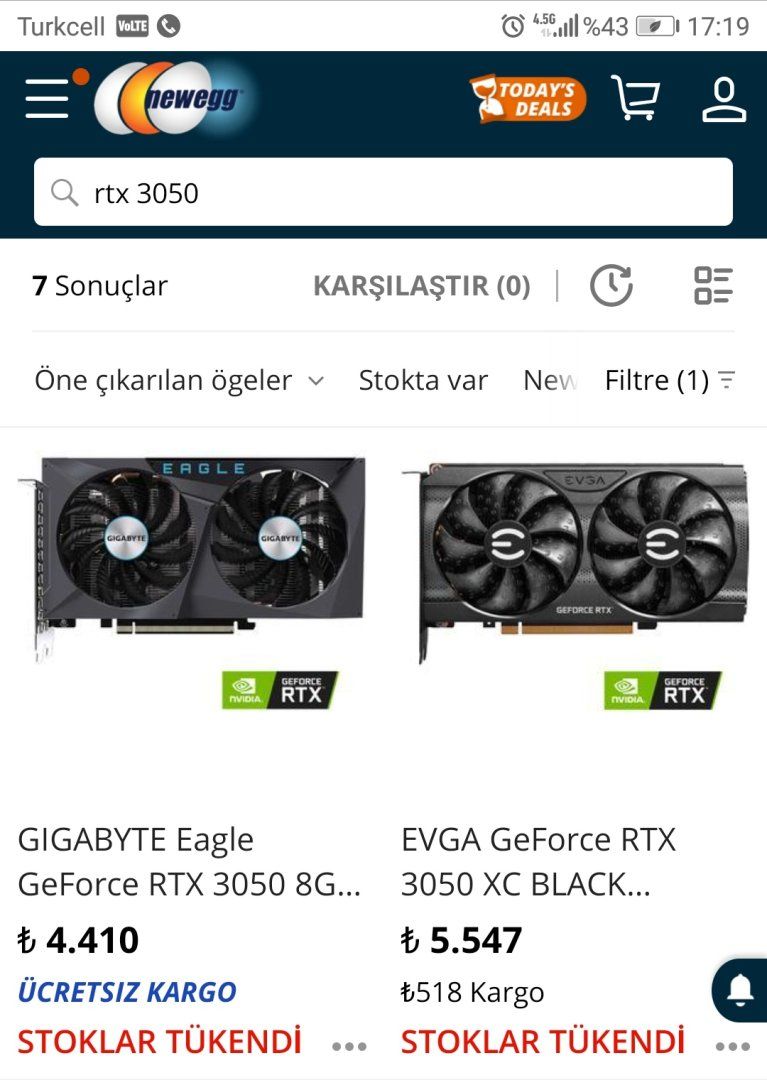This screenshot has height=1080, width=767.
Task: Switch the results list view layout
Action: (x=714, y=286)
